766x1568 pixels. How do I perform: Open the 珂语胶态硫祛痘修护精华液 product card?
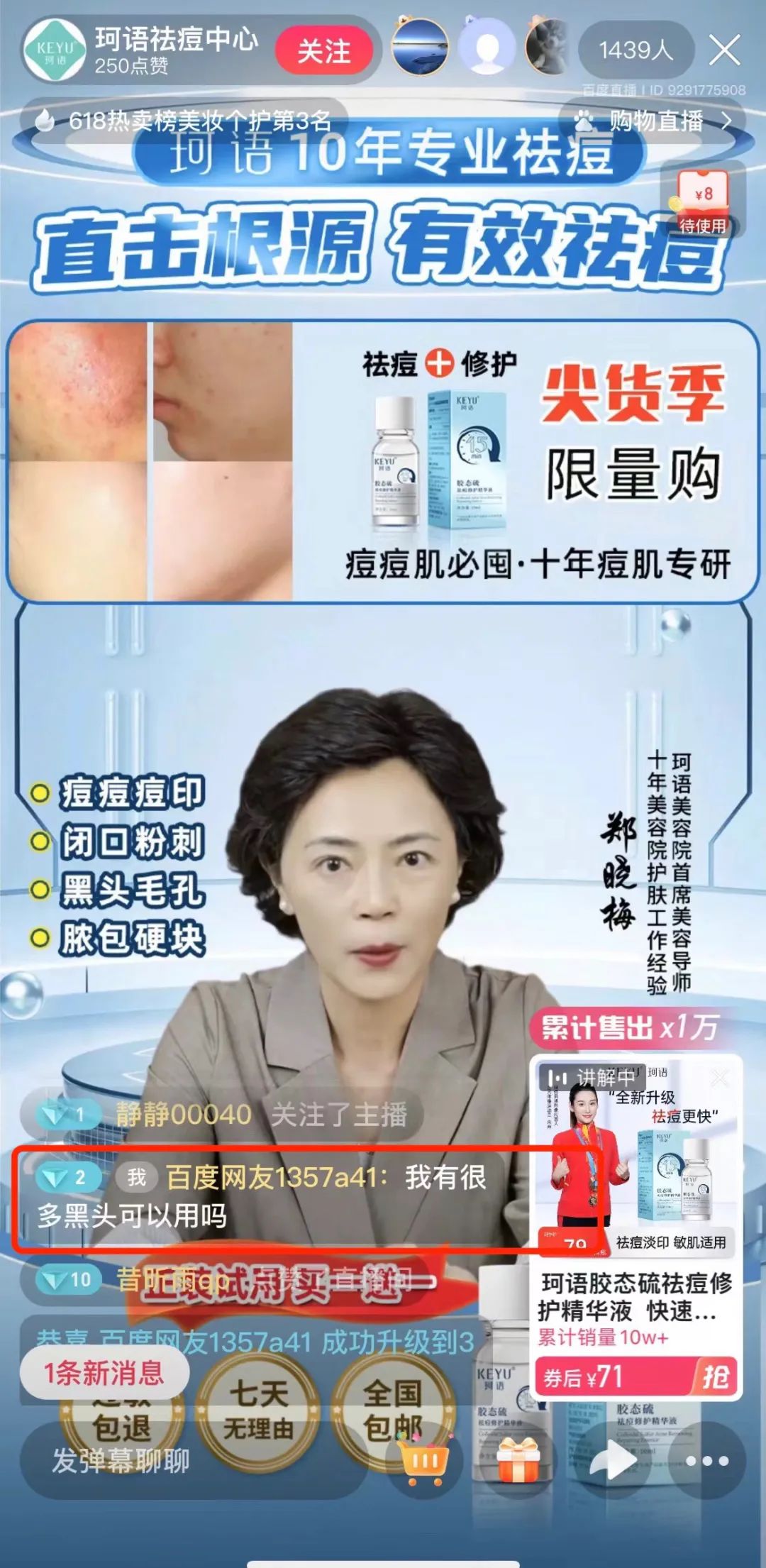coord(636,1298)
